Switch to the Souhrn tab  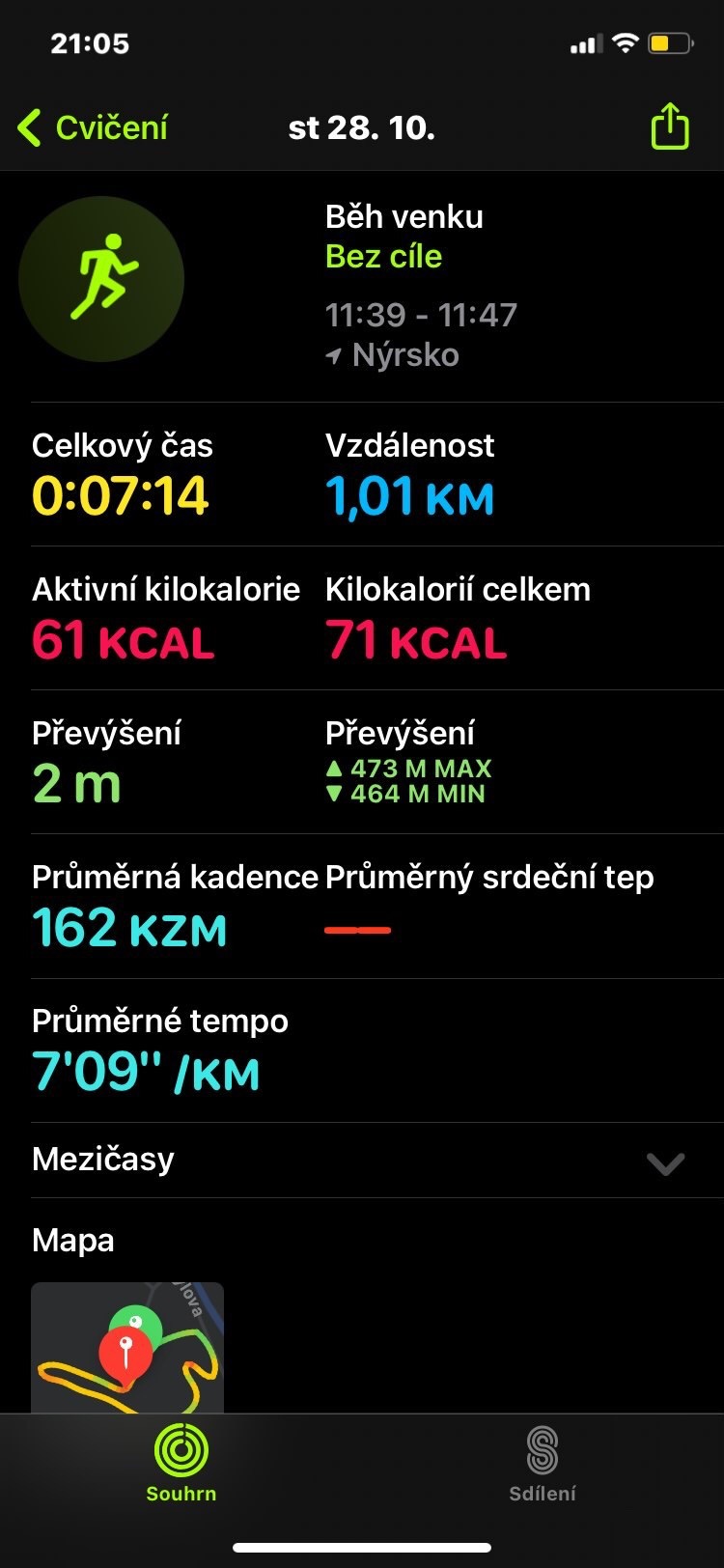181,1465
